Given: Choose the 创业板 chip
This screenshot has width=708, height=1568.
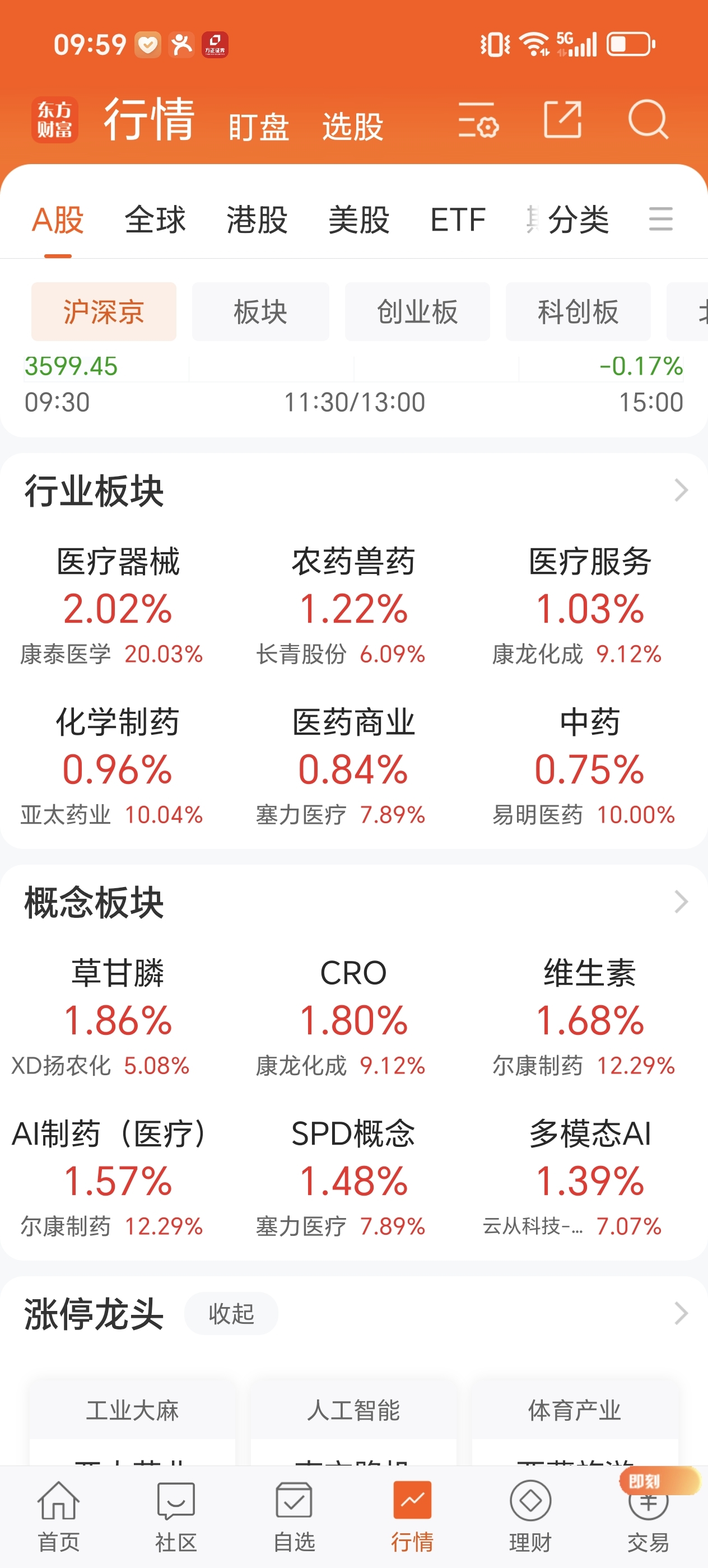Looking at the screenshot, I should [418, 312].
